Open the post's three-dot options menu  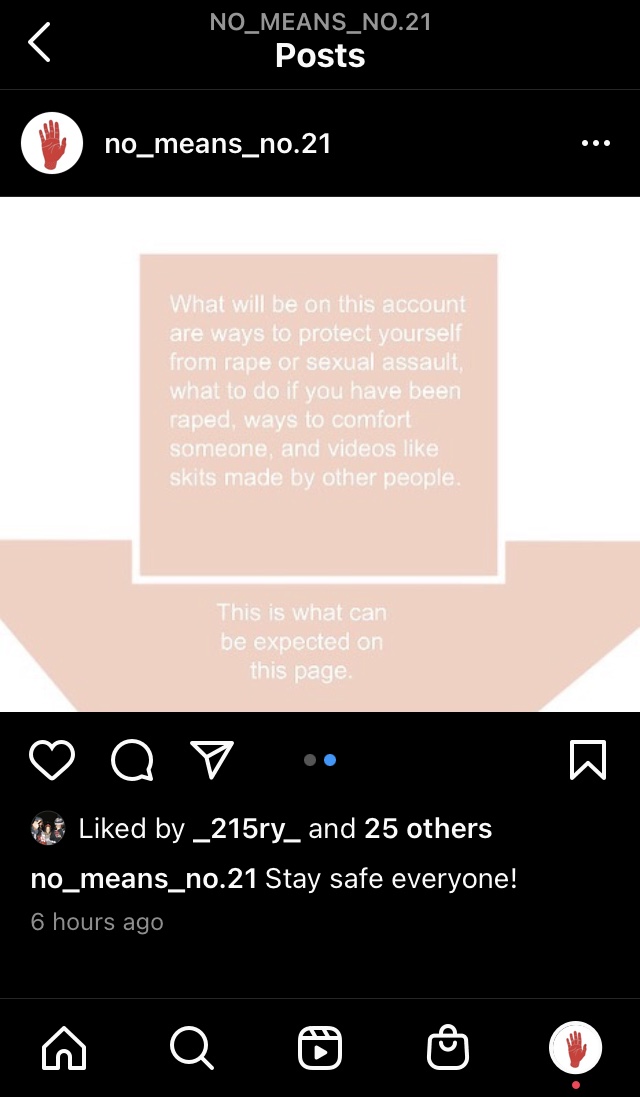click(595, 143)
